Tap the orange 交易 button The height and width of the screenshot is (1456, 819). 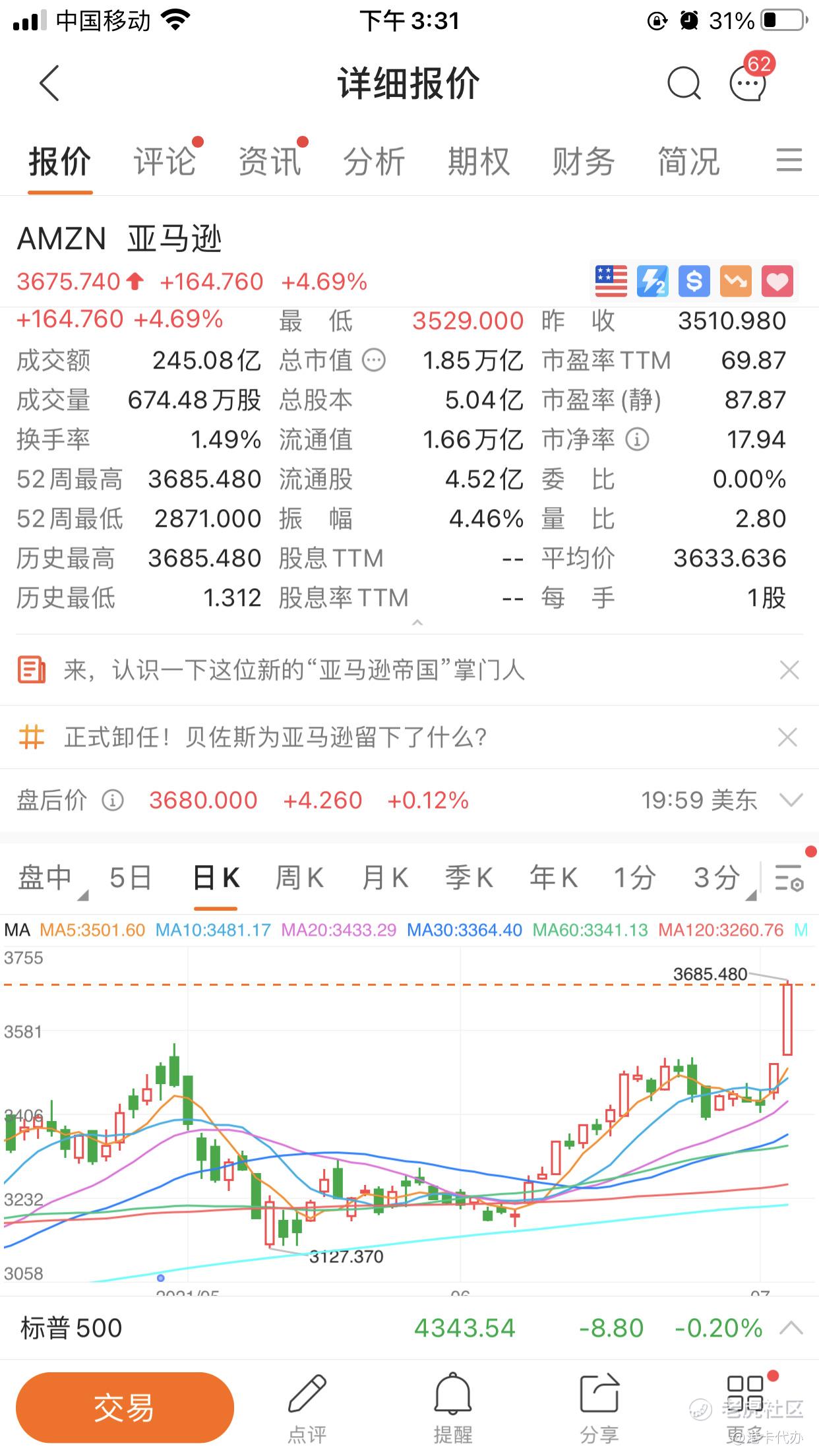coord(125,1407)
